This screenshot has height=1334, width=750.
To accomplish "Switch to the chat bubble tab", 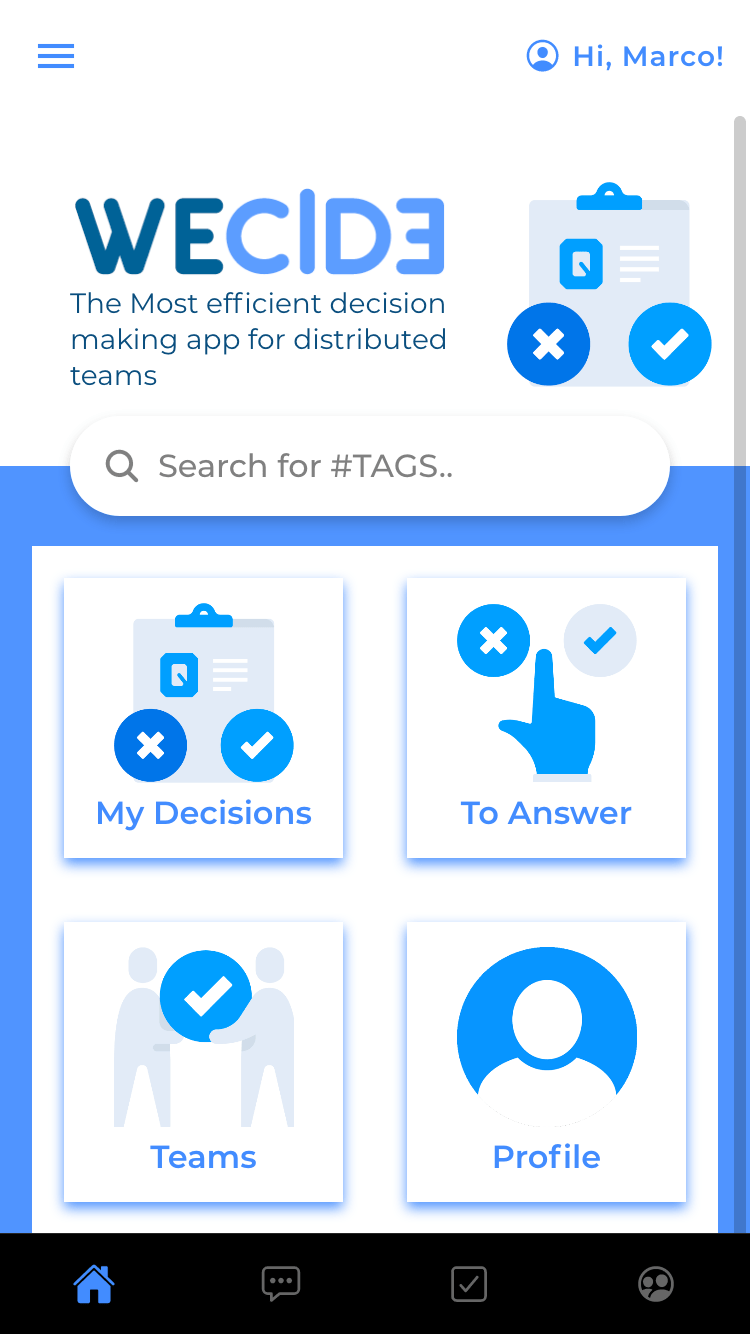I will tap(281, 1284).
